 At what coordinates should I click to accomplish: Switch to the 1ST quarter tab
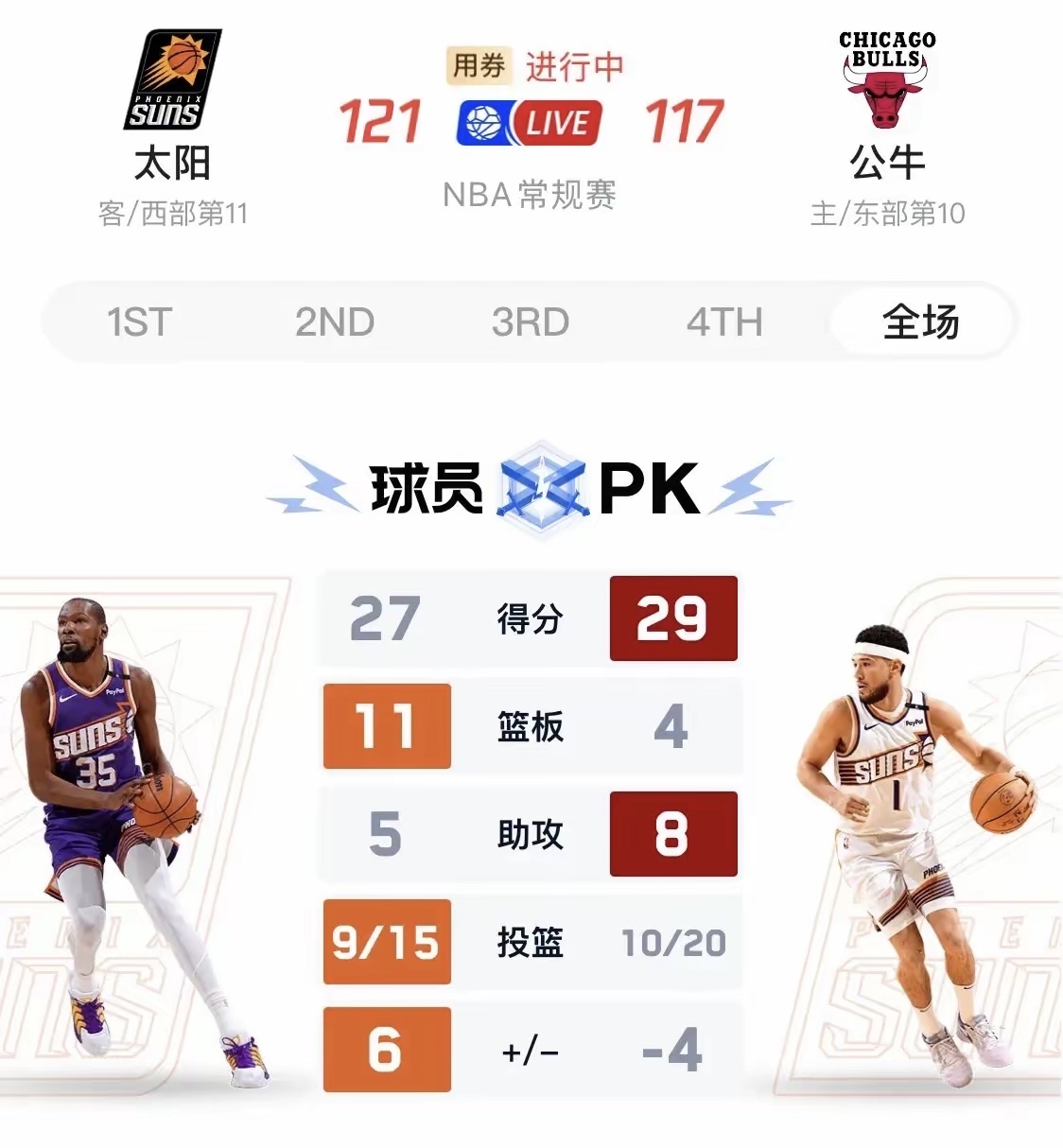tap(139, 322)
